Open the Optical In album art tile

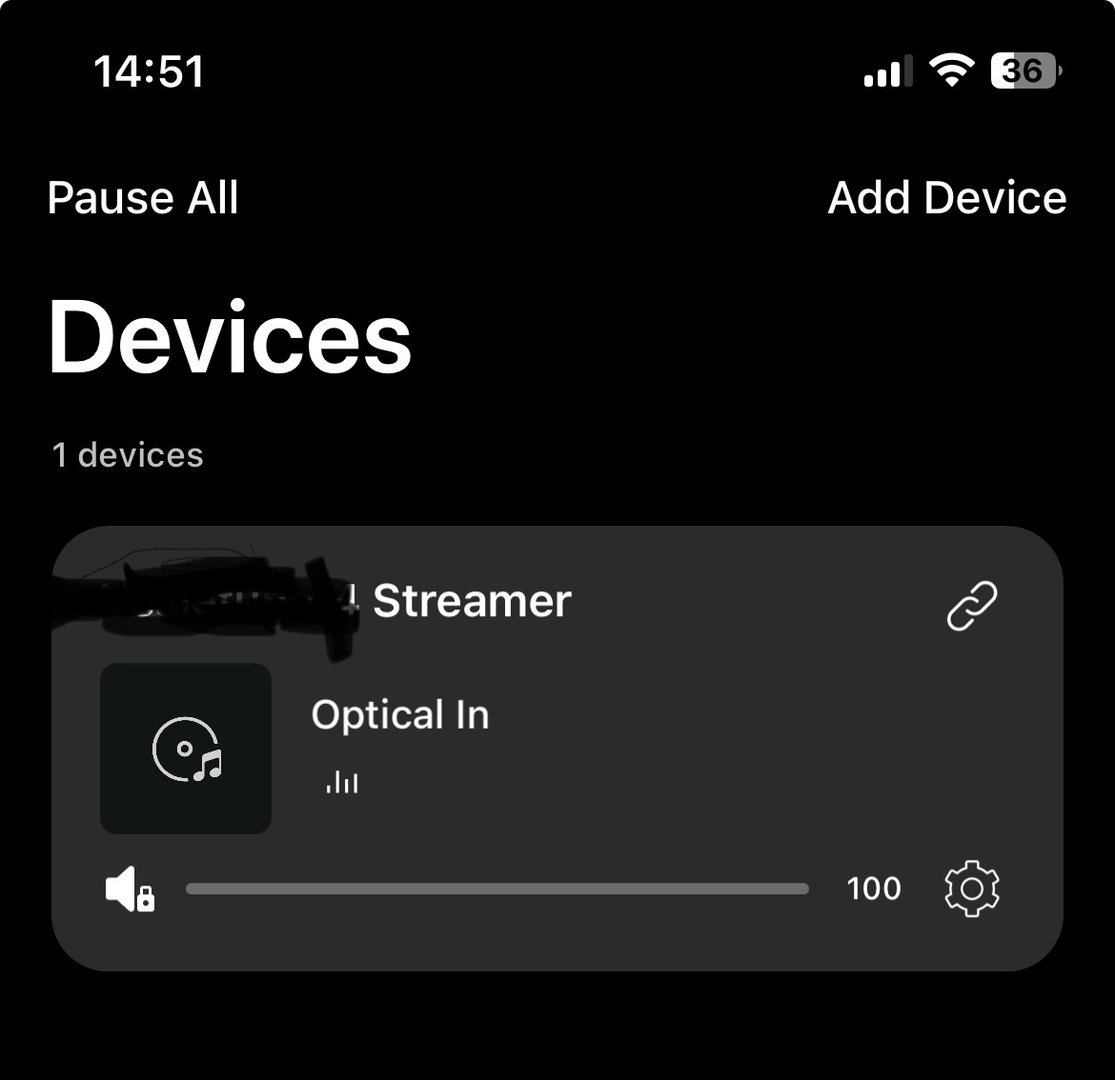(x=186, y=748)
